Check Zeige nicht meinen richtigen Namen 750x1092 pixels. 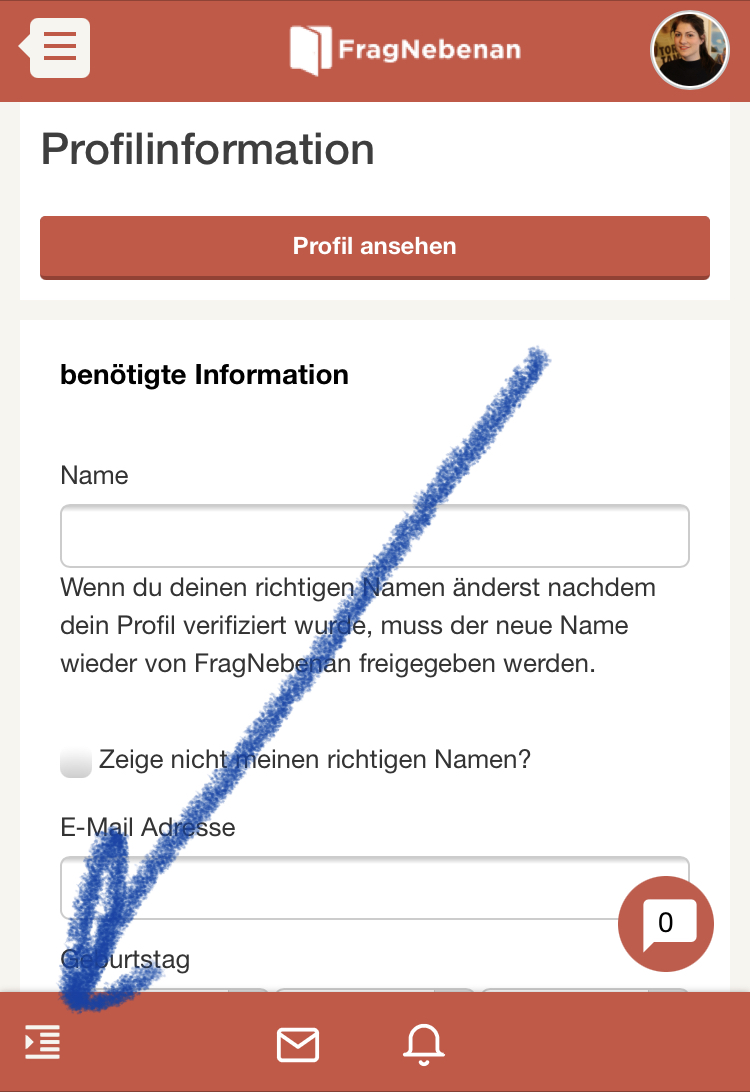tap(76, 761)
